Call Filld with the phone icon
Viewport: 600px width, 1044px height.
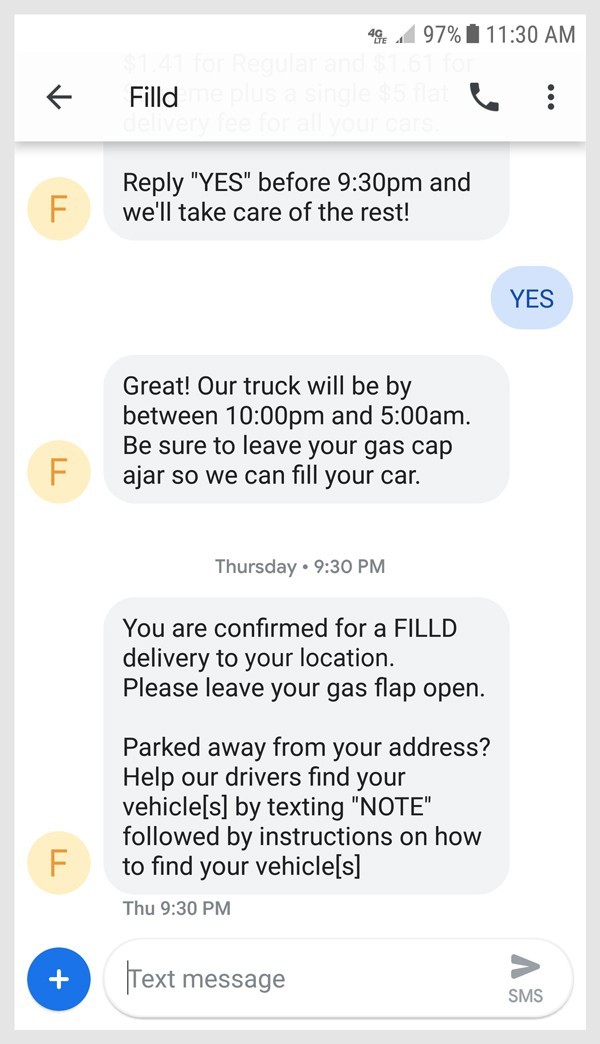pyautogui.click(x=484, y=97)
